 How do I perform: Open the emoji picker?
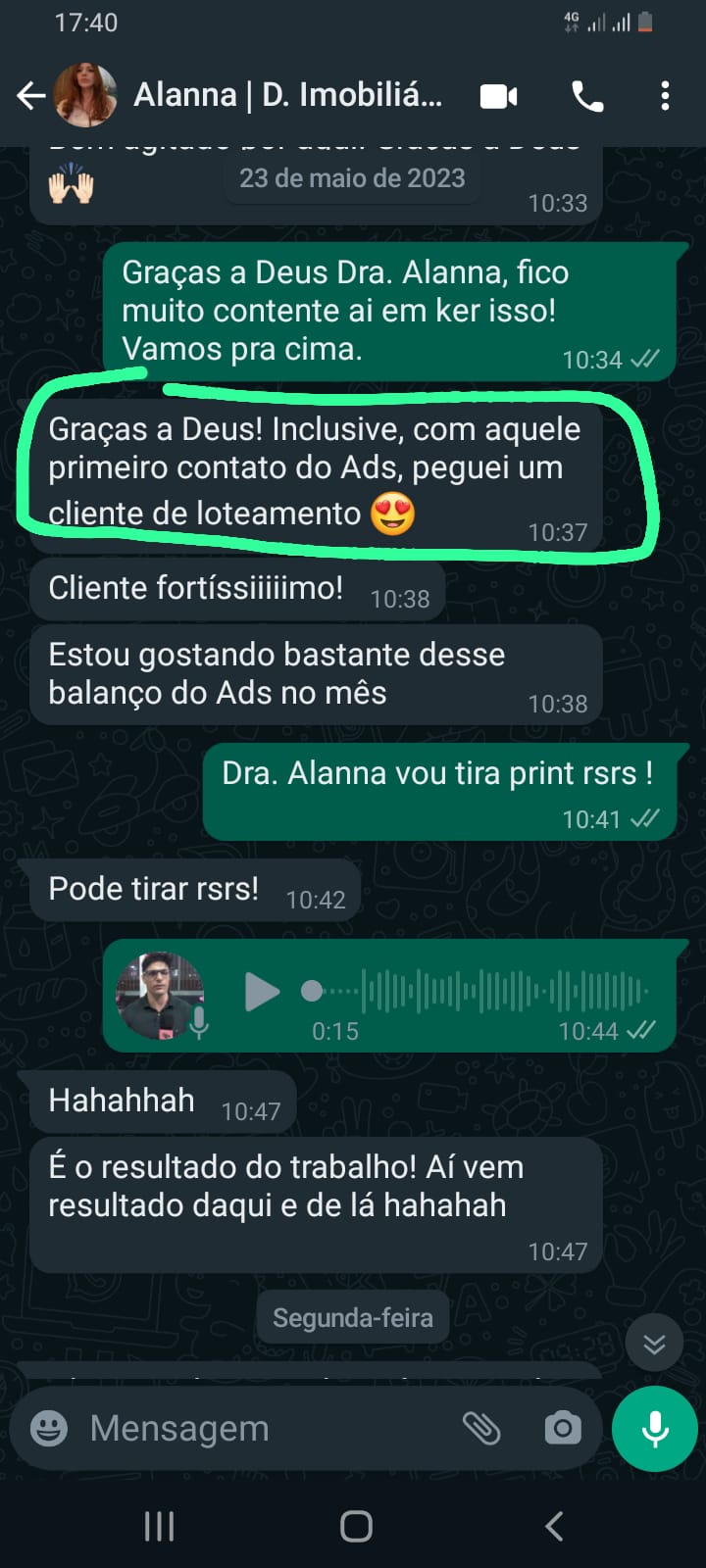(49, 1428)
